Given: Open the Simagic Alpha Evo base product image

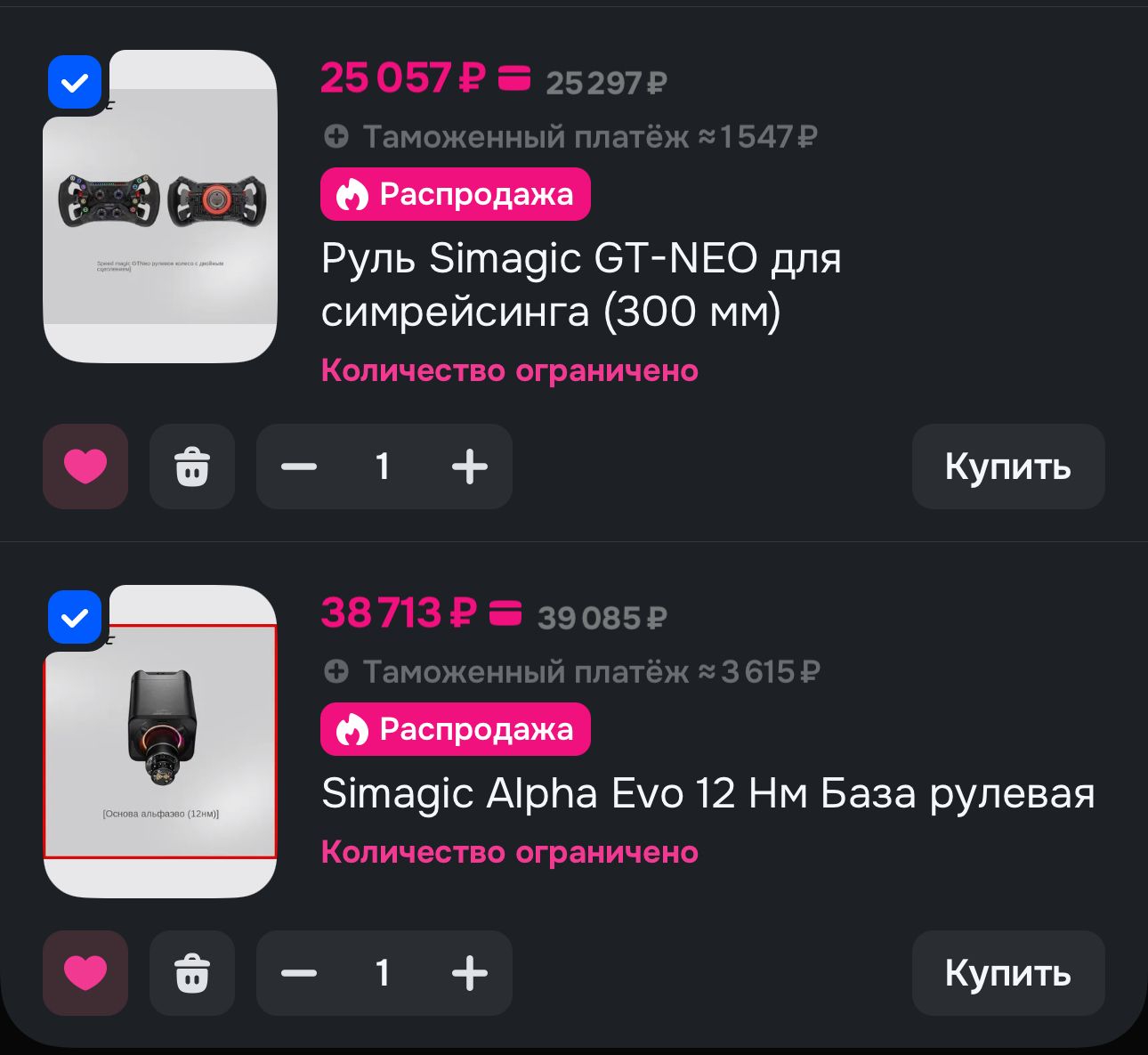Looking at the screenshot, I should [x=160, y=741].
